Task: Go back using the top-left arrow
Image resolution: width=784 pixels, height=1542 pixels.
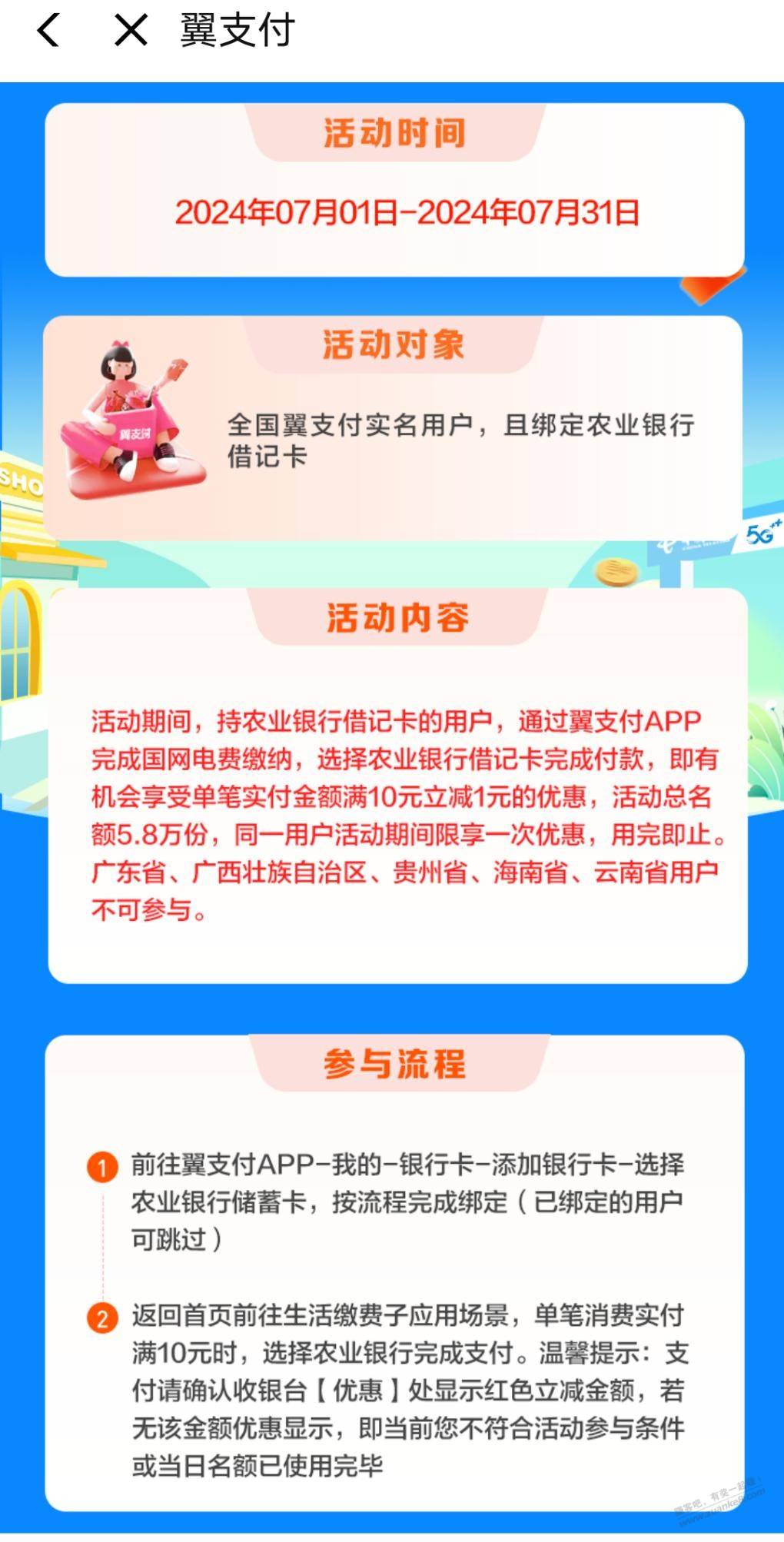Action: (x=48, y=32)
